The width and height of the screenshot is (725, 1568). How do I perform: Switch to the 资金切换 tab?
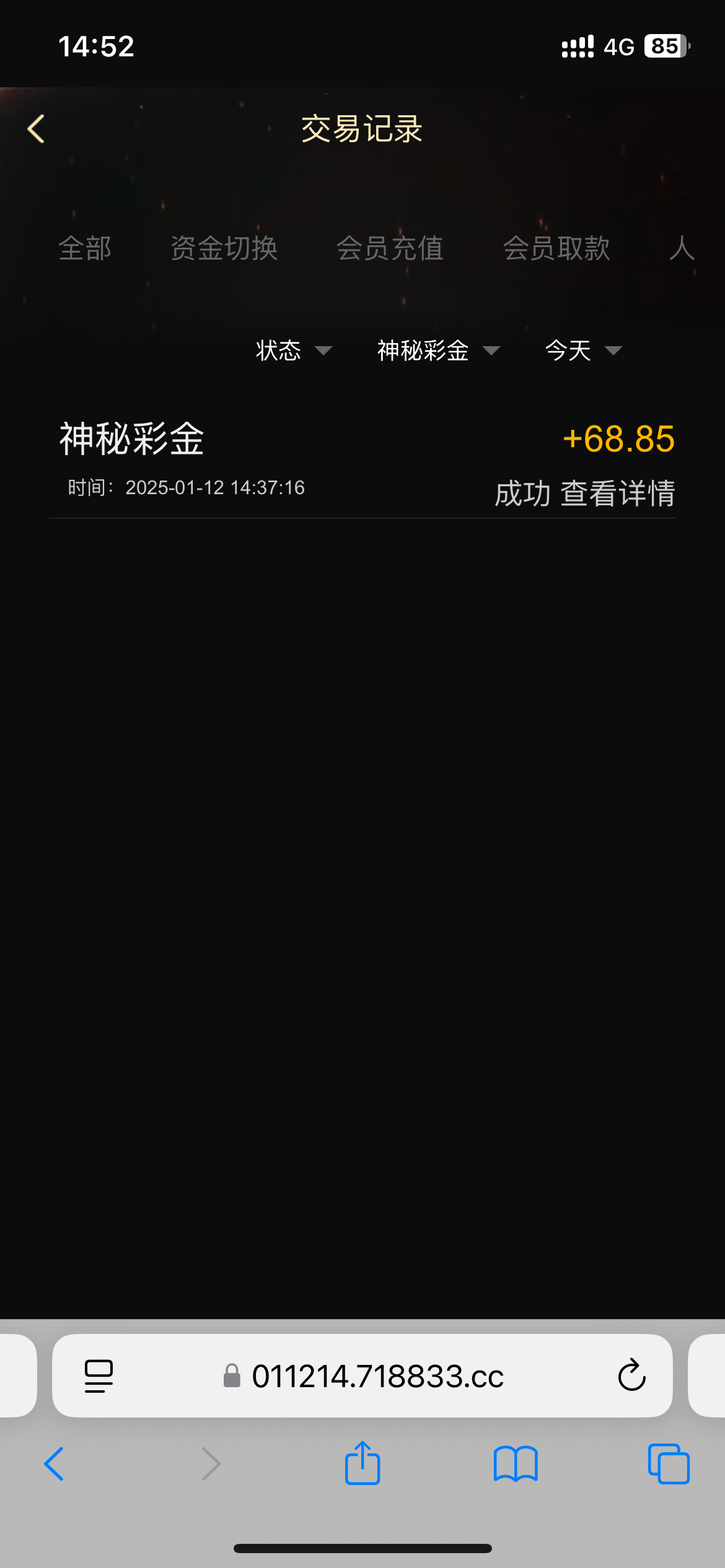tap(224, 248)
